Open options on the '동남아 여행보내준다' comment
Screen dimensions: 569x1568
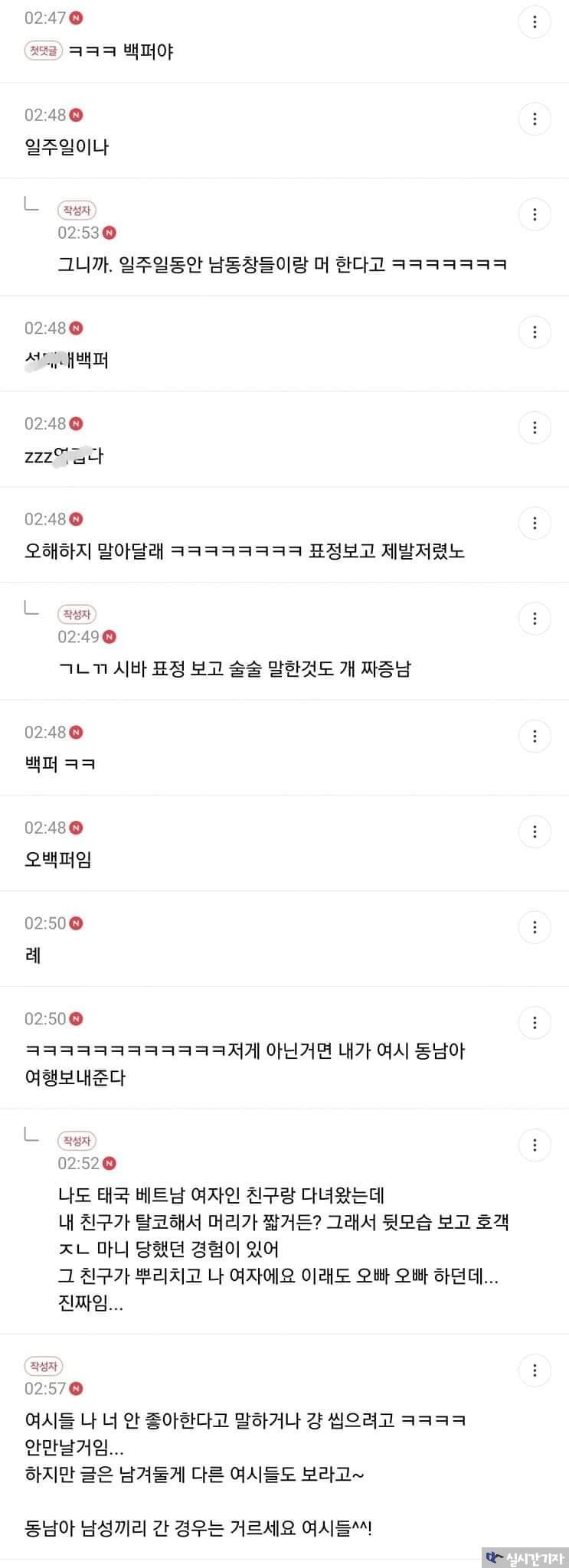535,1023
